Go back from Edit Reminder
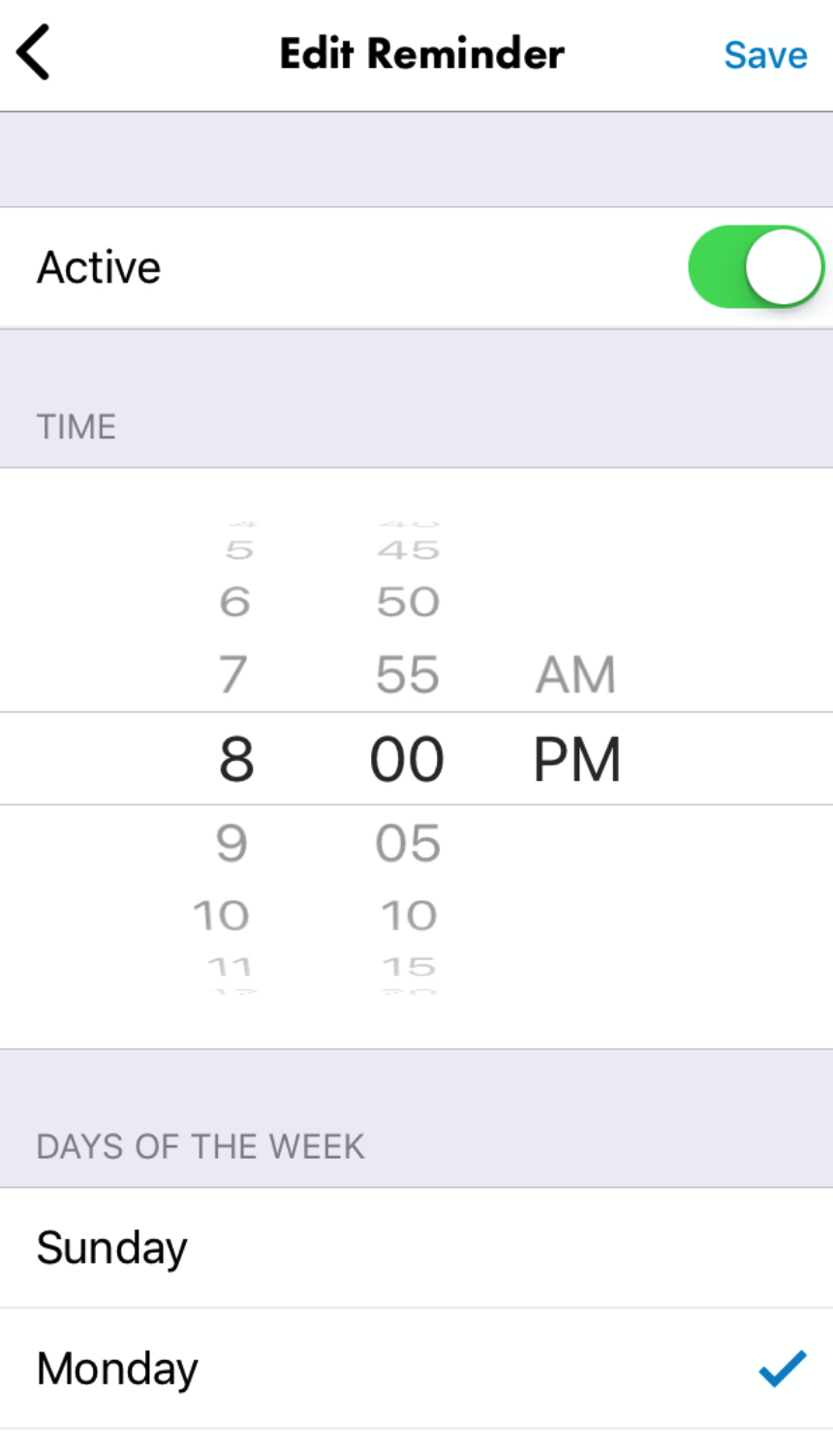Screen dimensions: 833x1456 point(34,53)
